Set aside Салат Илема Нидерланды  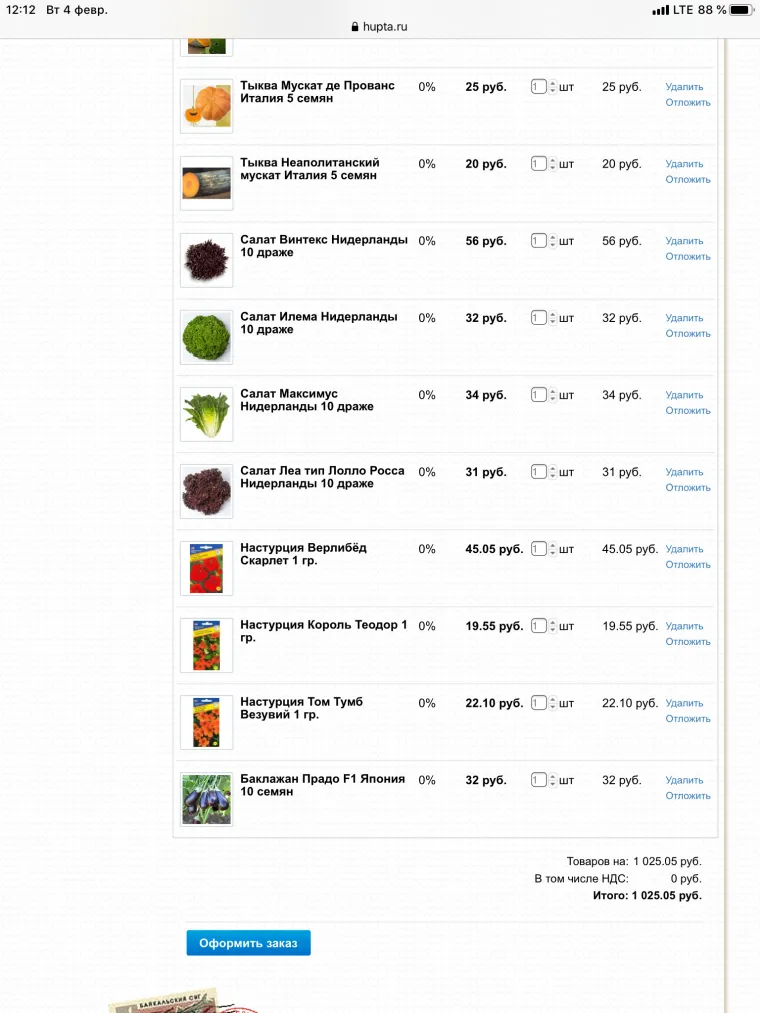pos(688,334)
